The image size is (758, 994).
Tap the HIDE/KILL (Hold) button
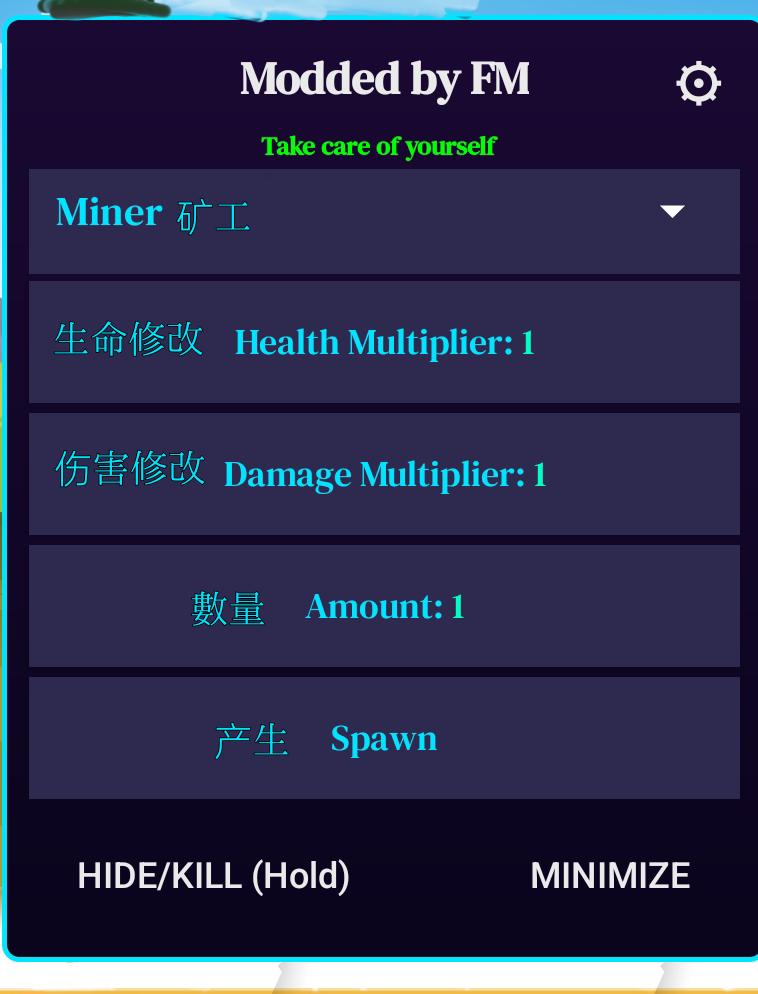(x=213, y=876)
